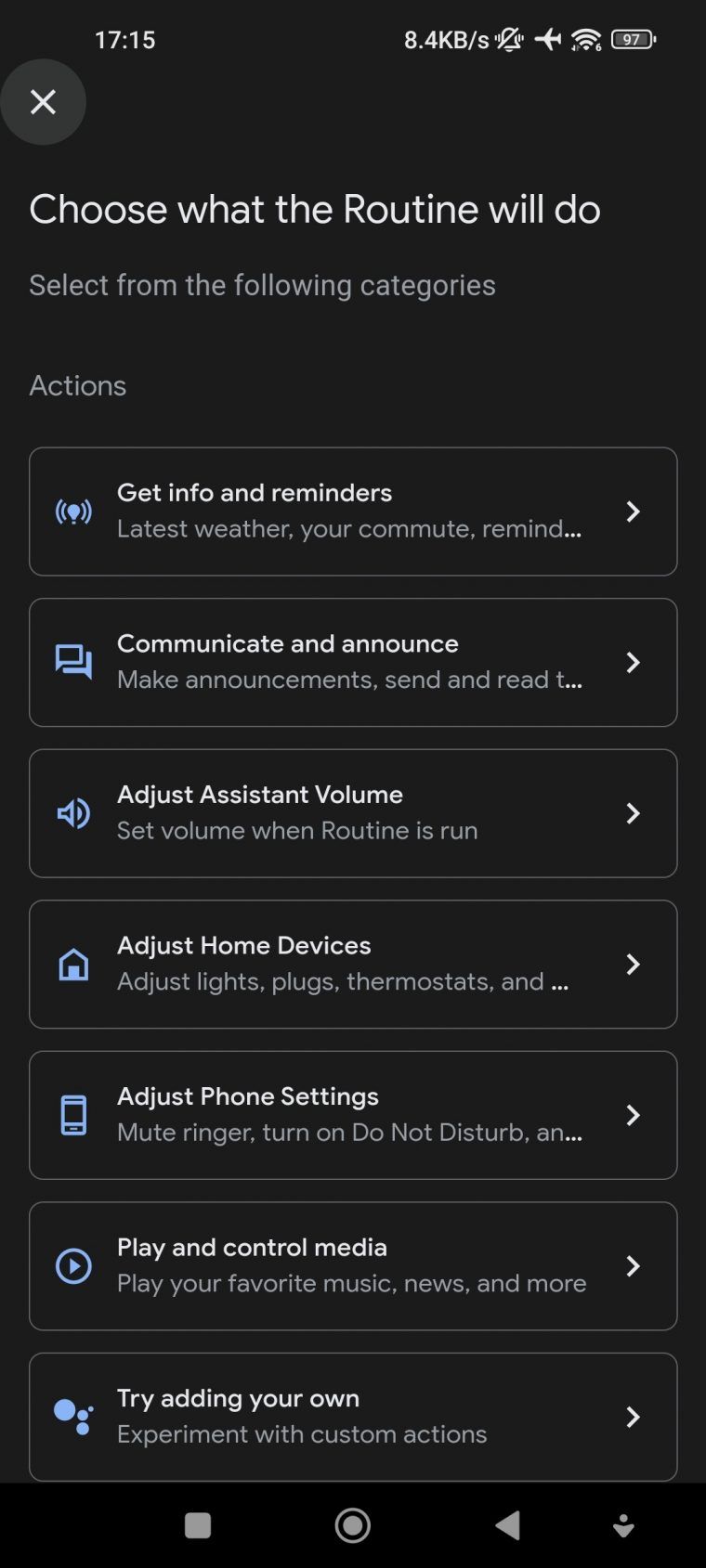Tap the Wi-Fi icon in the status bar
Screen dimensions: 706x1568
pyautogui.click(x=588, y=39)
